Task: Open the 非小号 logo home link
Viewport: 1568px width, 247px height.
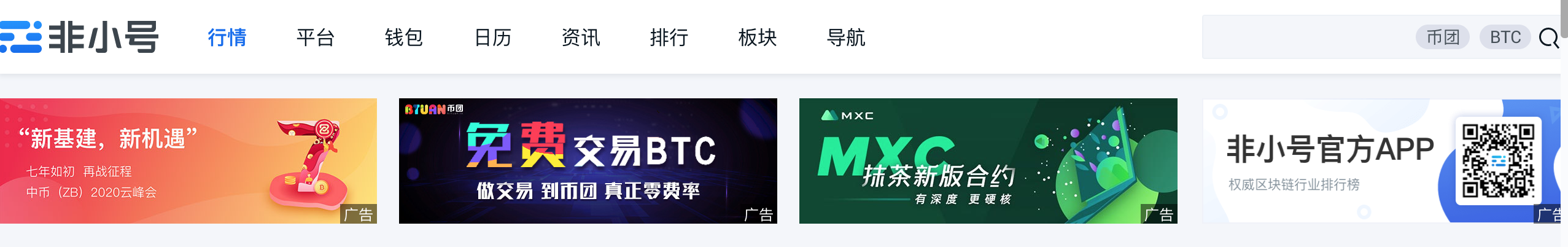Action: click(80, 37)
